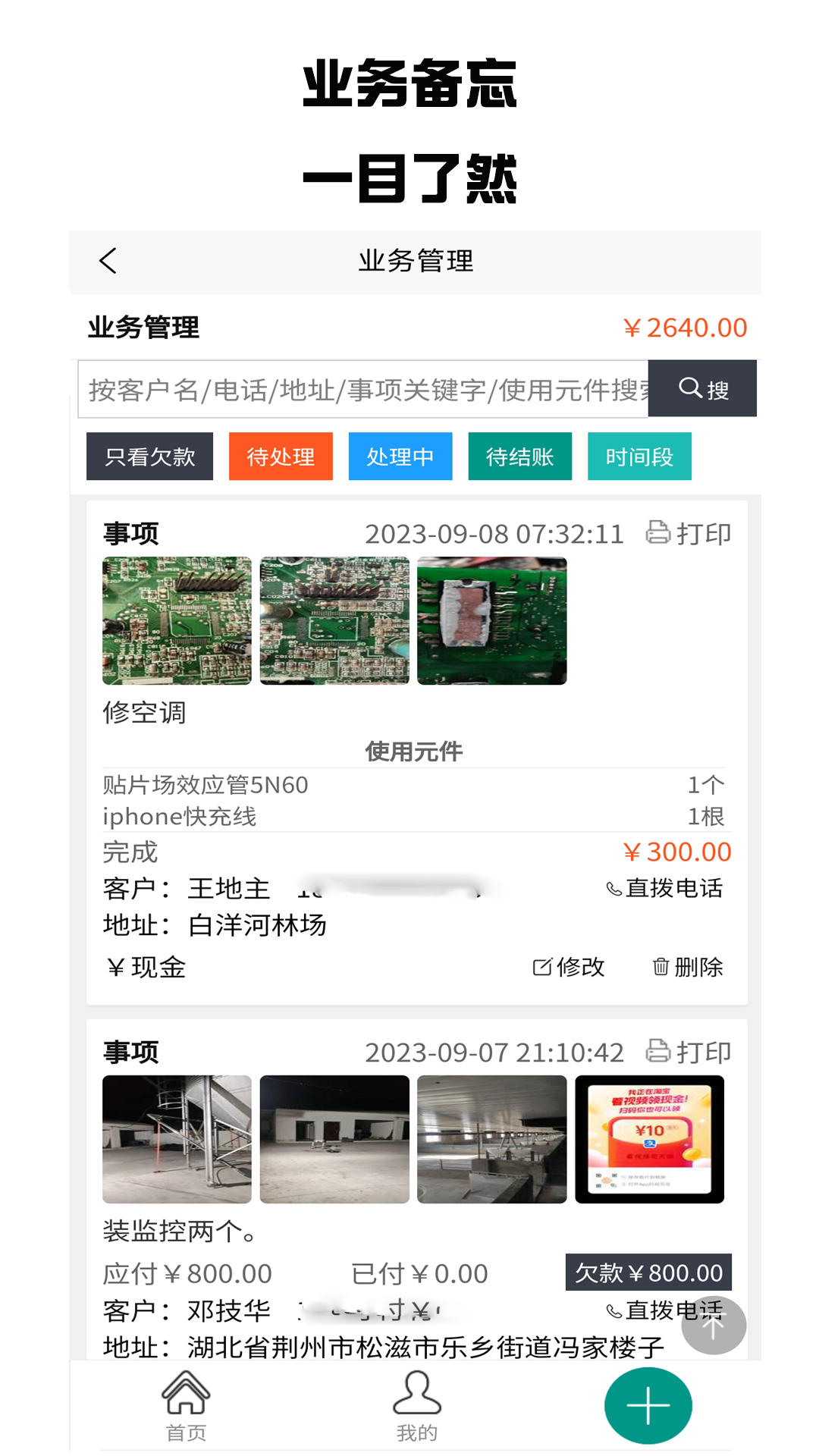Enable the 待处理 pending filter

(281, 456)
